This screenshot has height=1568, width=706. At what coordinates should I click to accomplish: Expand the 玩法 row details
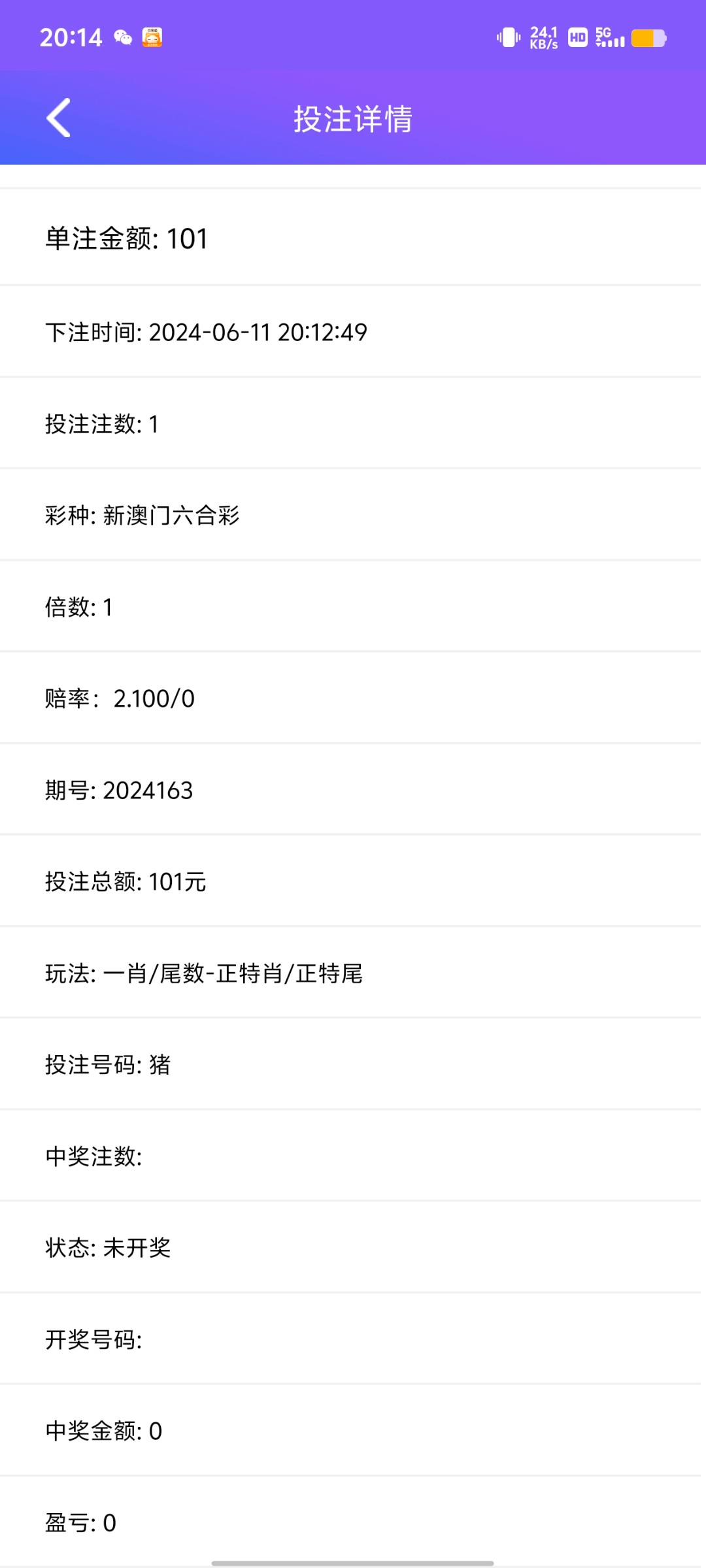point(353,973)
